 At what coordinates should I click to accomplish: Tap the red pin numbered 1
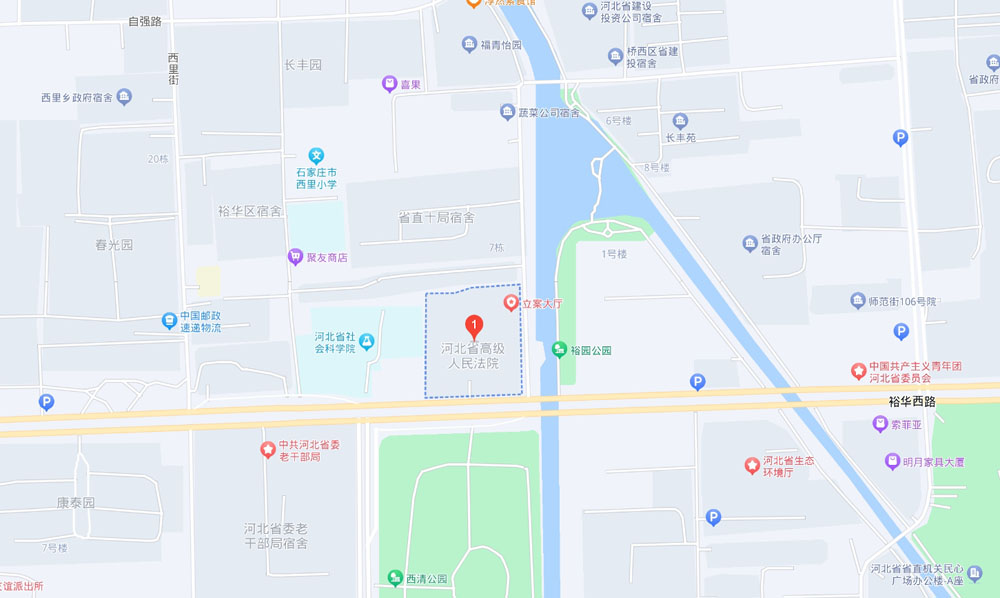[x=474, y=326]
